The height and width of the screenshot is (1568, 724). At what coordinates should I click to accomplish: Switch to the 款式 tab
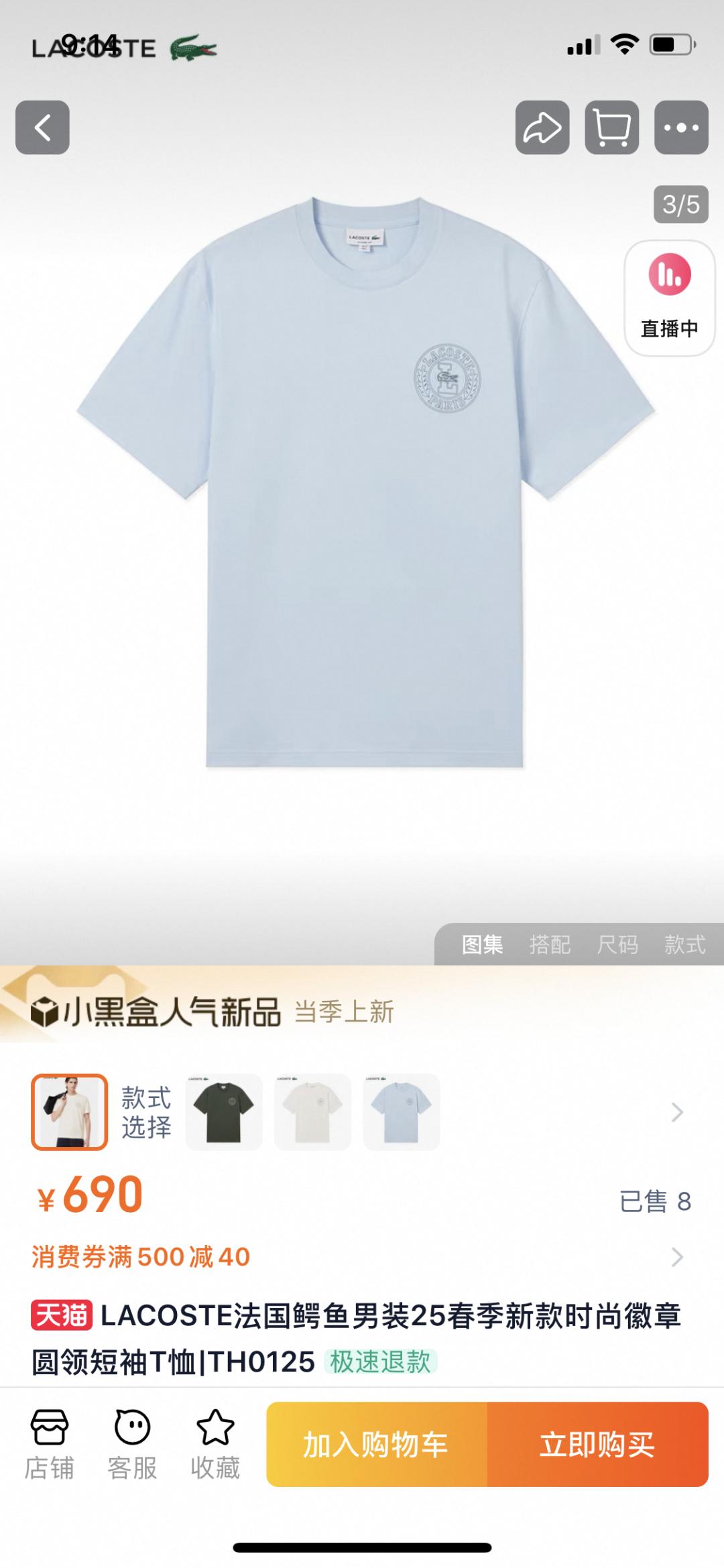point(684,945)
